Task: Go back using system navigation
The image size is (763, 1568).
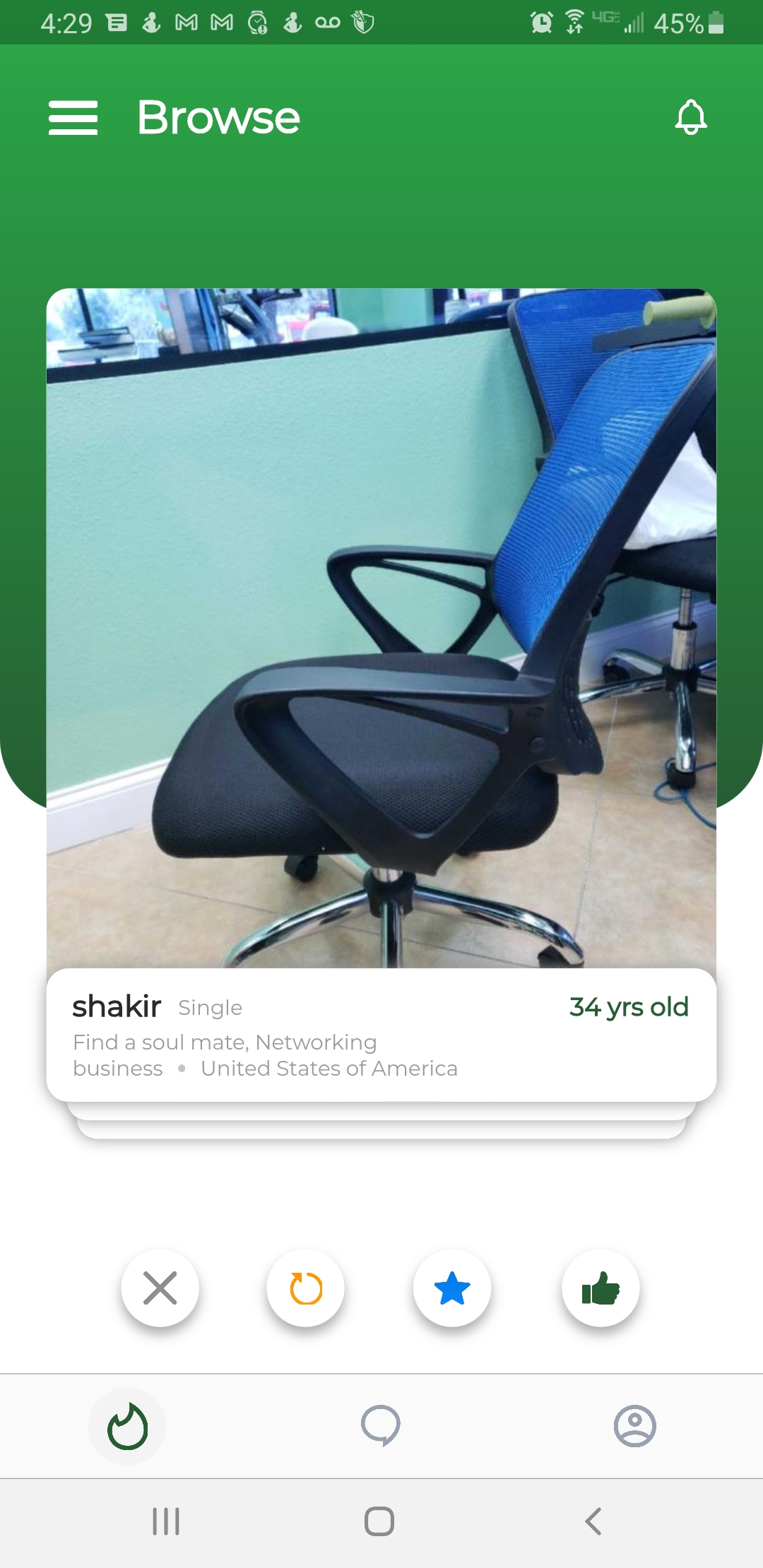Action: pos(593,1521)
